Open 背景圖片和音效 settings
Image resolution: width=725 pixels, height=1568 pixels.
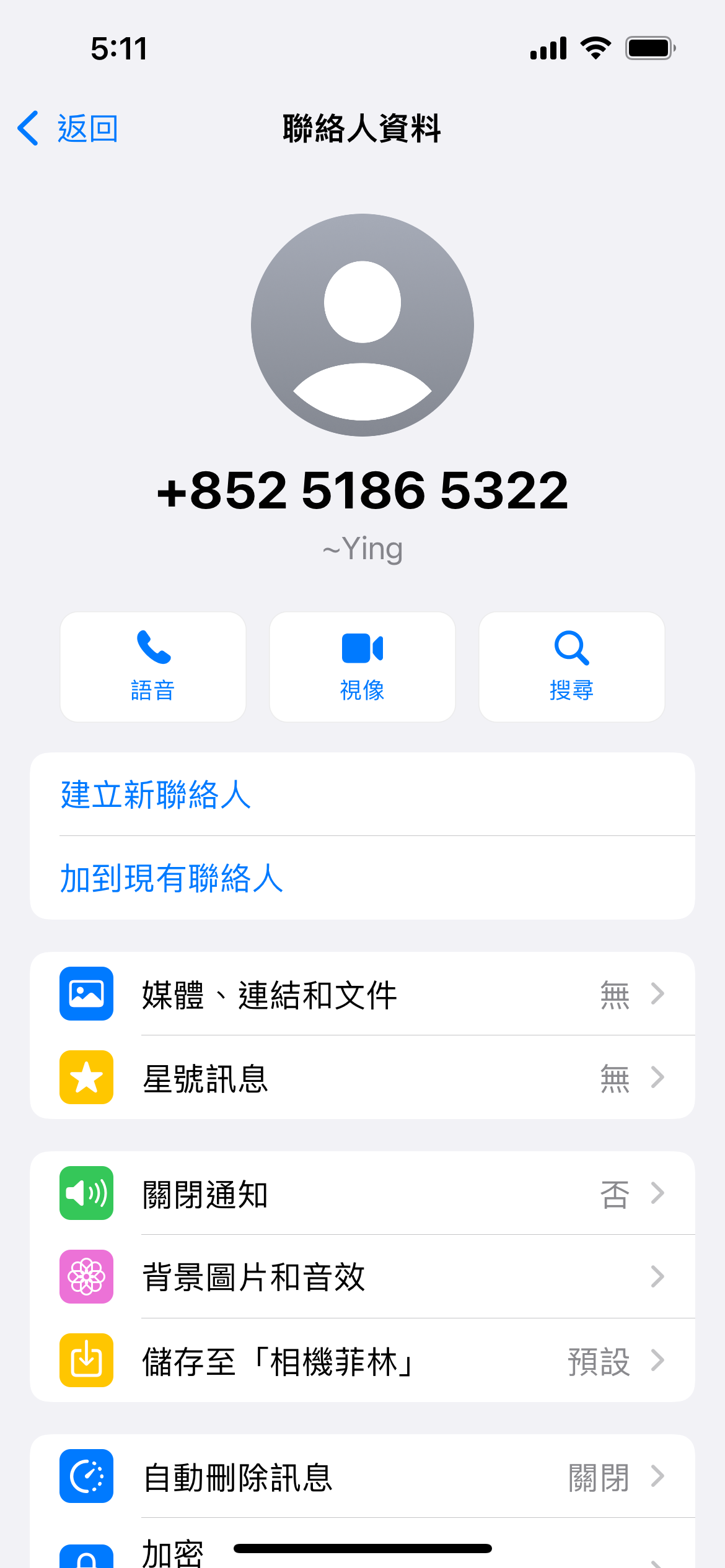[x=362, y=1277]
